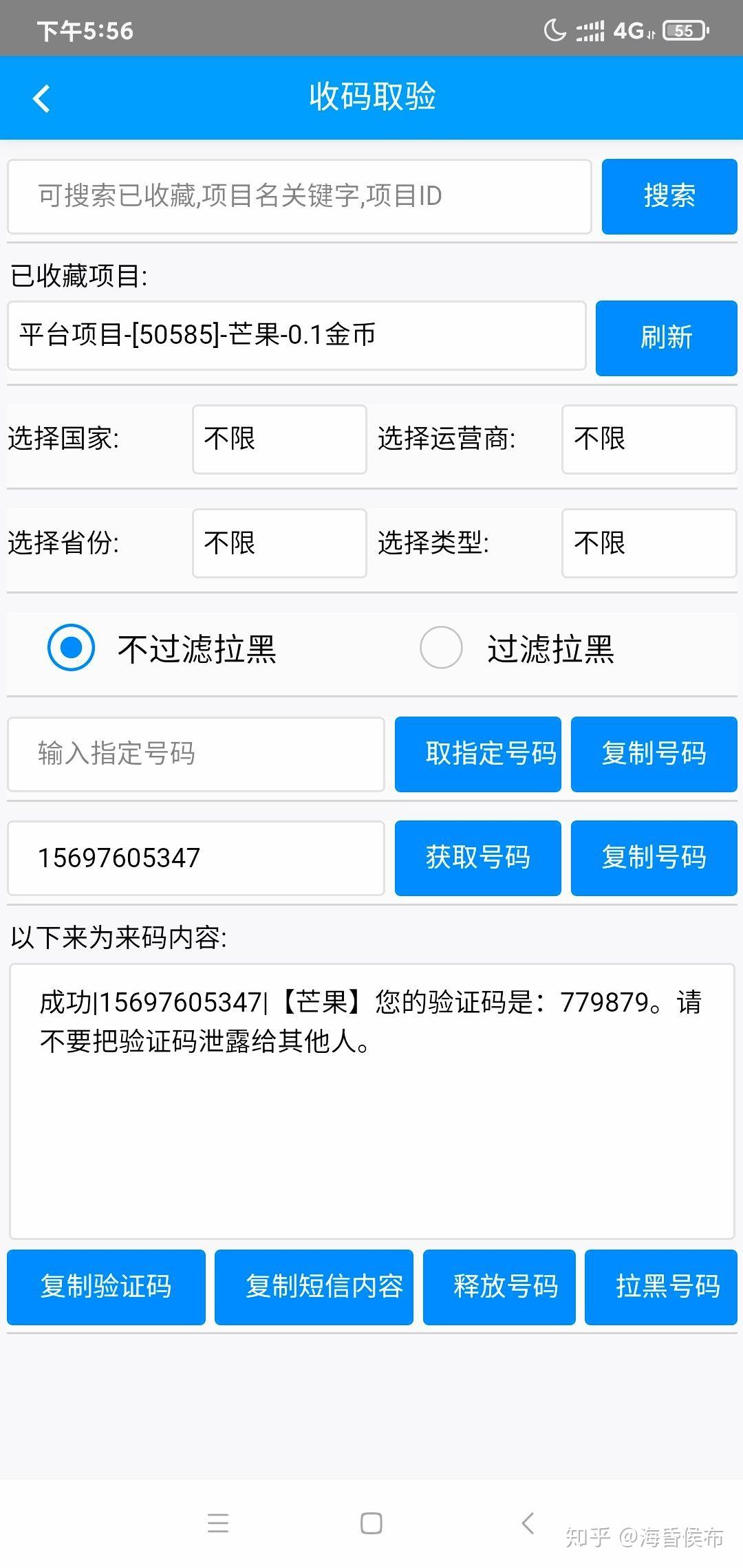Tap the 释放号码 button
This screenshot has width=743, height=1568.
[x=499, y=1287]
